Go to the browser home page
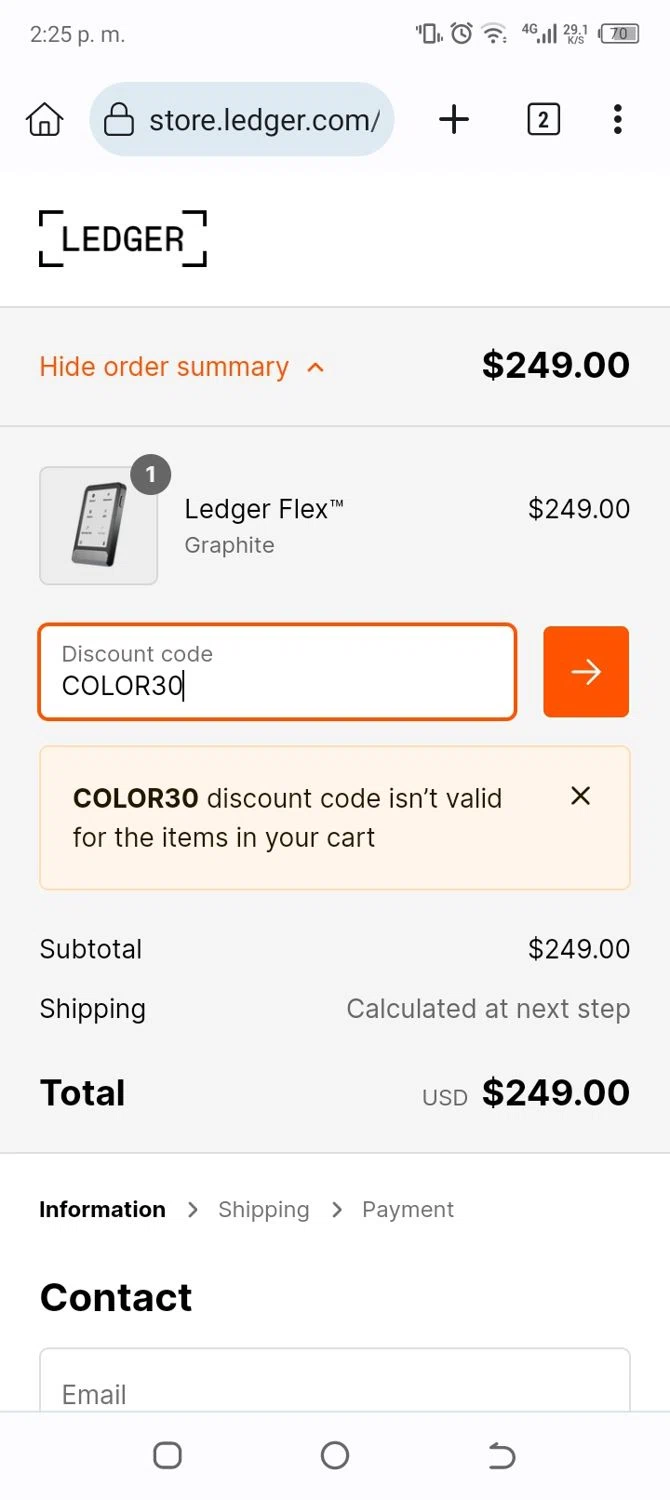The width and height of the screenshot is (670, 1500). [x=44, y=120]
